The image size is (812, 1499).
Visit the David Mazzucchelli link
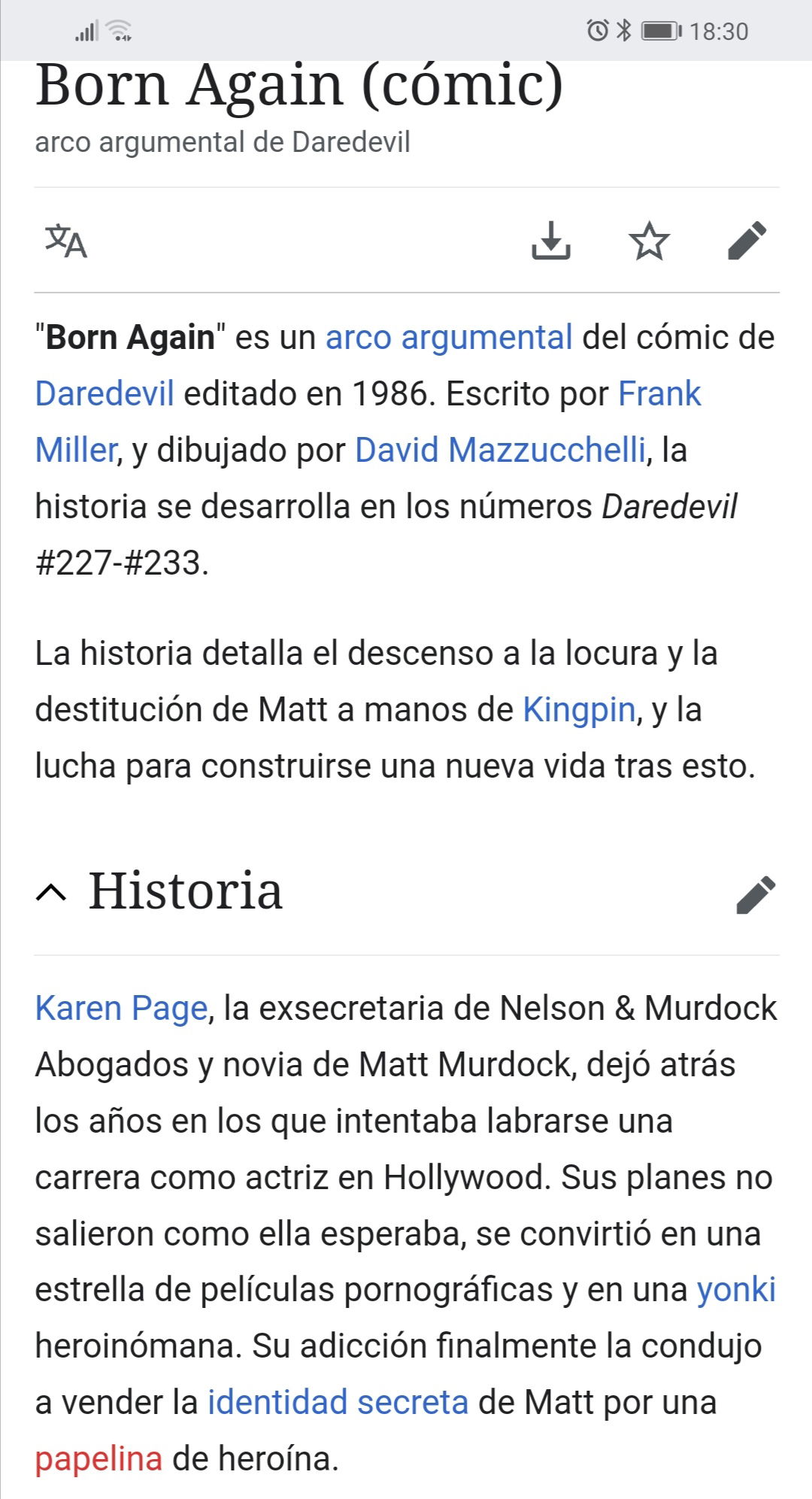tap(500, 450)
